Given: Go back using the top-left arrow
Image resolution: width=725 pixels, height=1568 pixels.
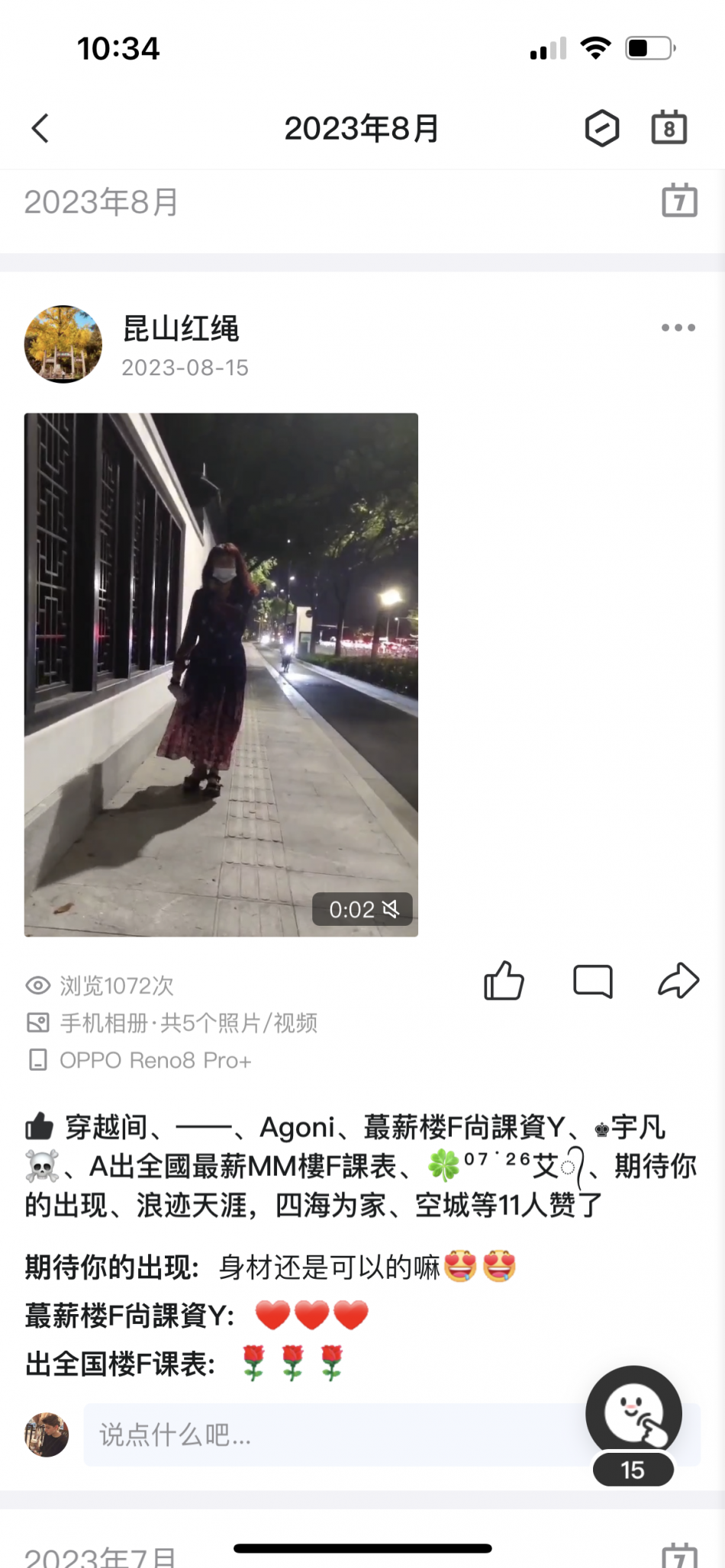Looking at the screenshot, I should [x=40, y=128].
